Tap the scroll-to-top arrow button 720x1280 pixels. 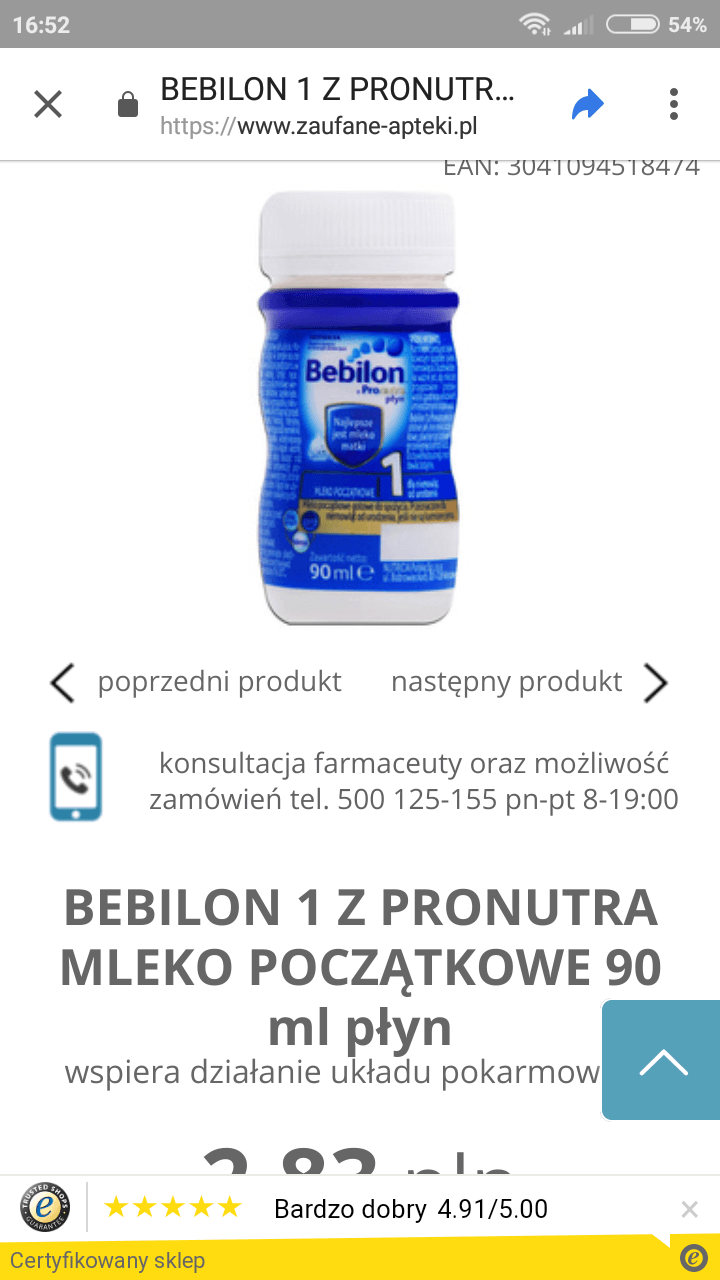(x=662, y=1061)
